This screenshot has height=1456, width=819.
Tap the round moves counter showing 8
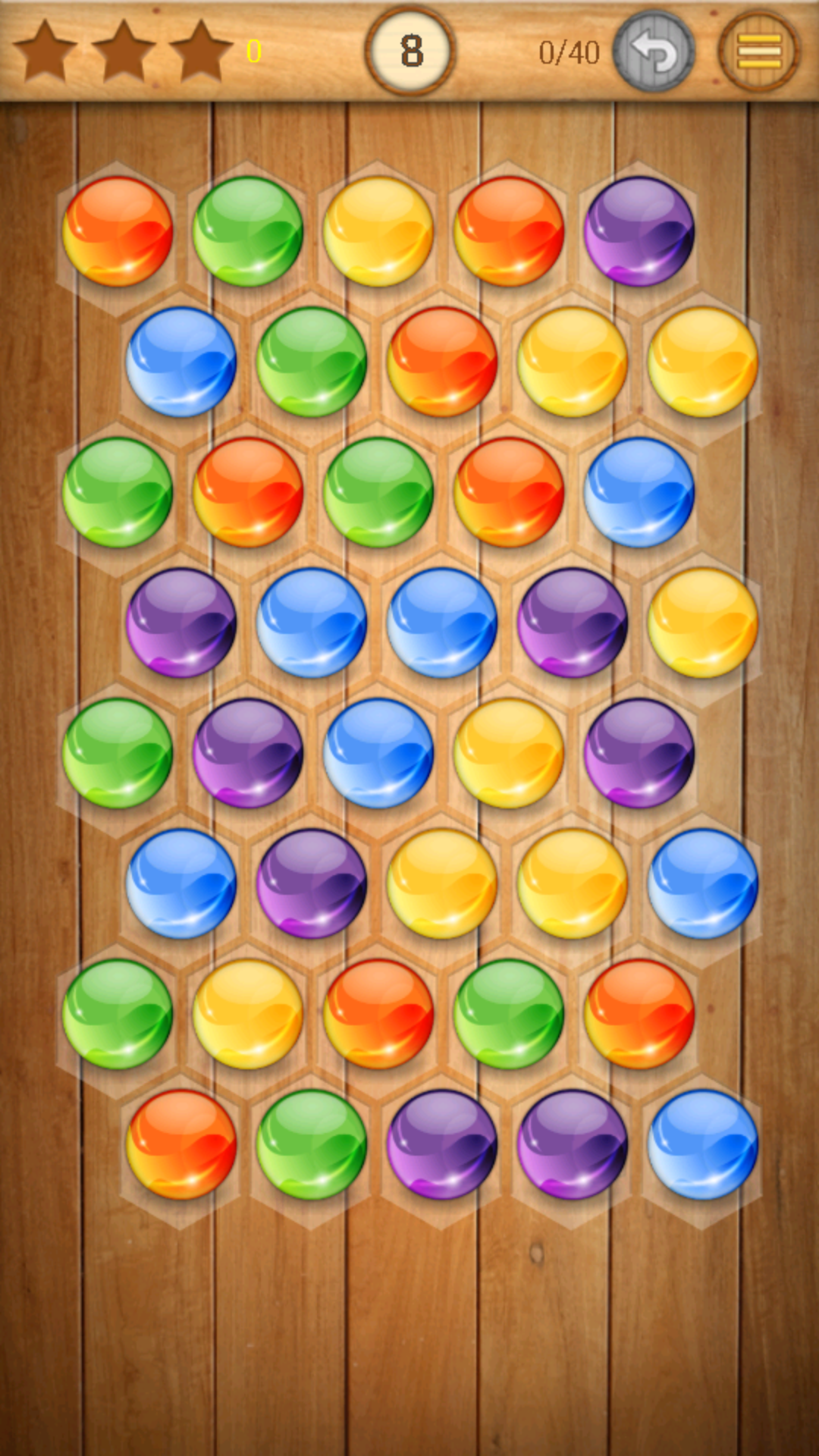pyautogui.click(x=409, y=50)
